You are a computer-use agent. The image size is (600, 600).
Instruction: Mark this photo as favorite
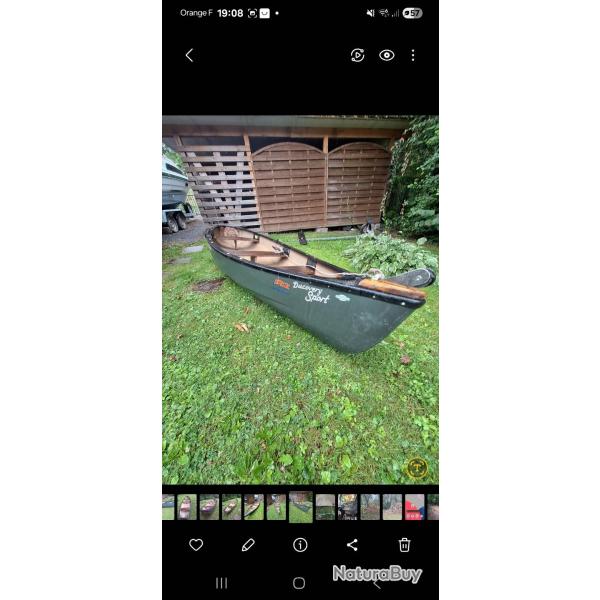[196, 545]
